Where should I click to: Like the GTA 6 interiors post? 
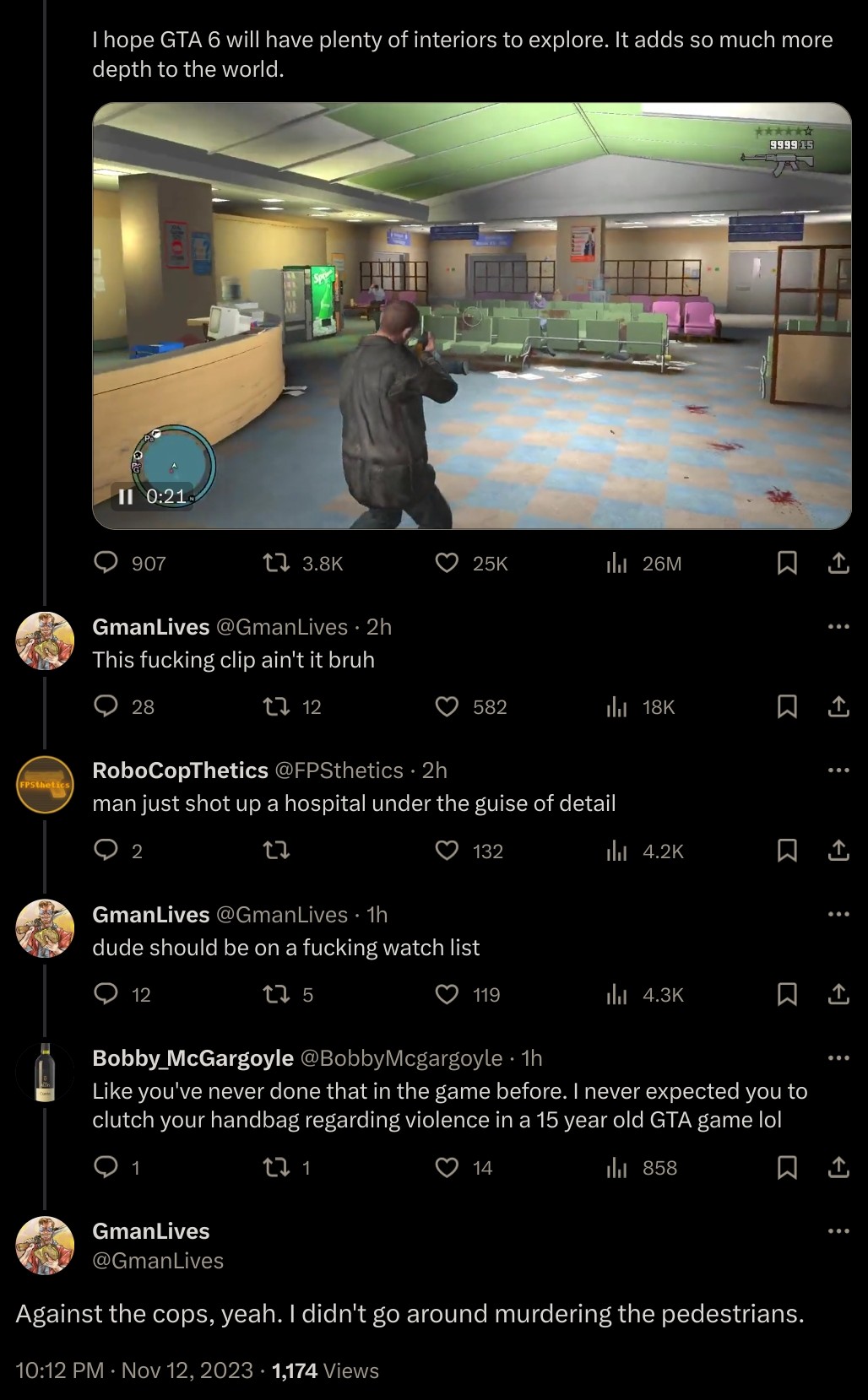pos(447,563)
